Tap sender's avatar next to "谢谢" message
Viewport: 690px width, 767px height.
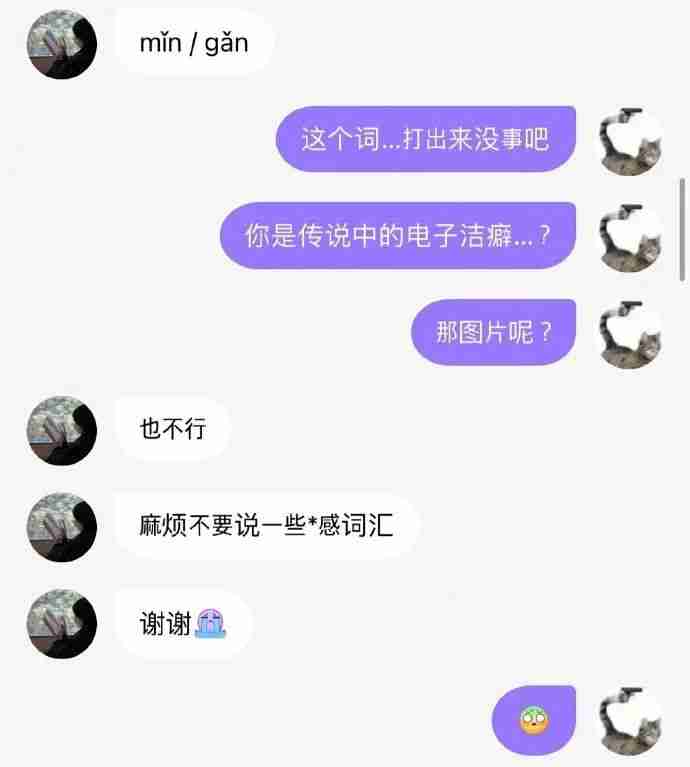(62, 624)
